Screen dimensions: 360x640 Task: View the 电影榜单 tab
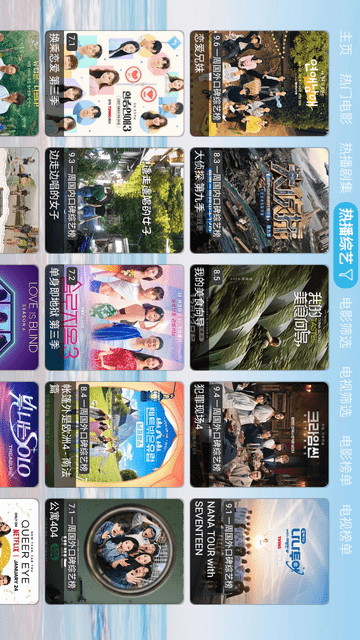(345, 461)
